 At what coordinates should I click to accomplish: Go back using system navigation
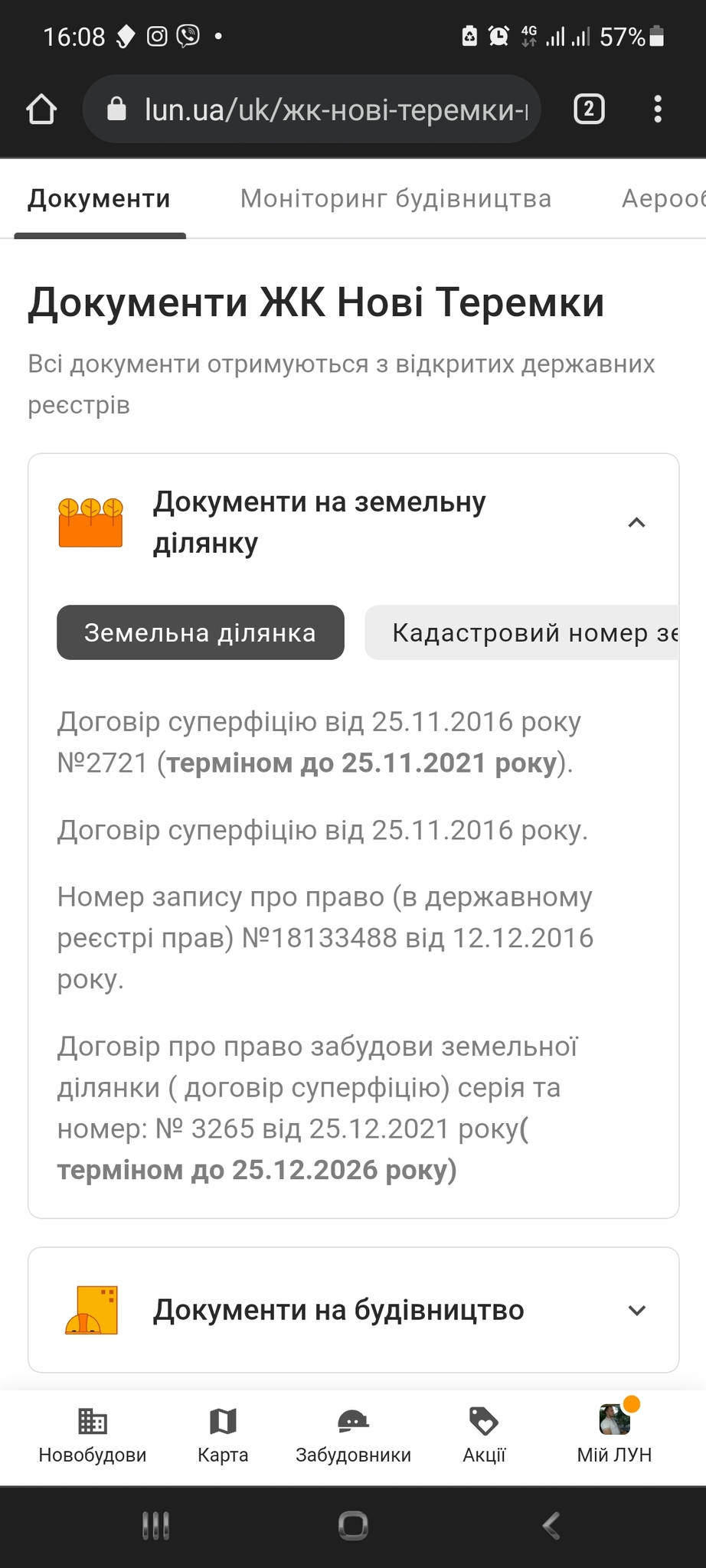point(551,1526)
